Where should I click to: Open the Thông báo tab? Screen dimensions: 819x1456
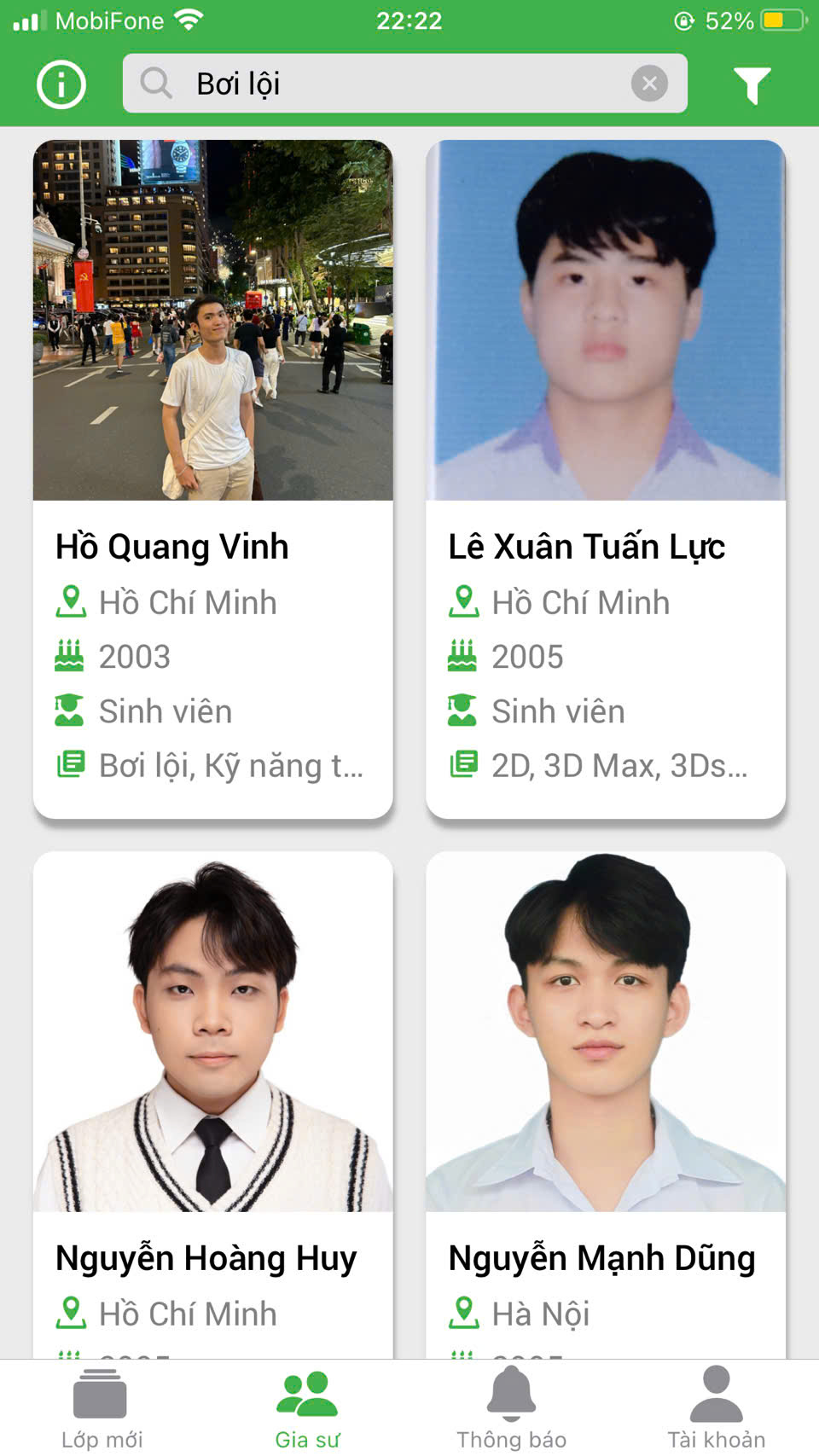coord(511,1407)
